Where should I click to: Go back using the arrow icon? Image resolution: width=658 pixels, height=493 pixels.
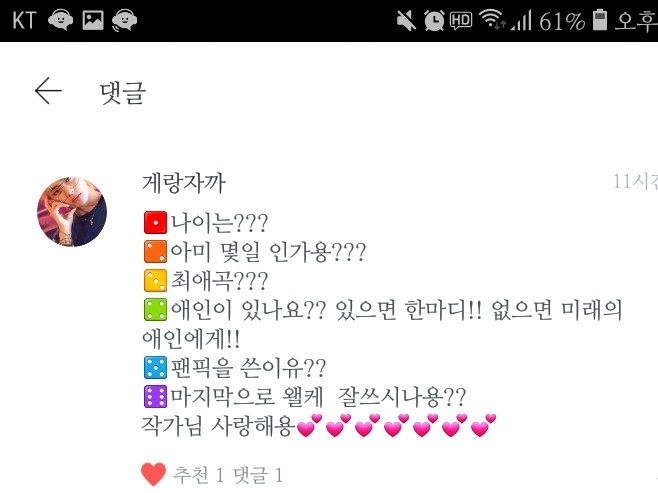click(x=48, y=92)
